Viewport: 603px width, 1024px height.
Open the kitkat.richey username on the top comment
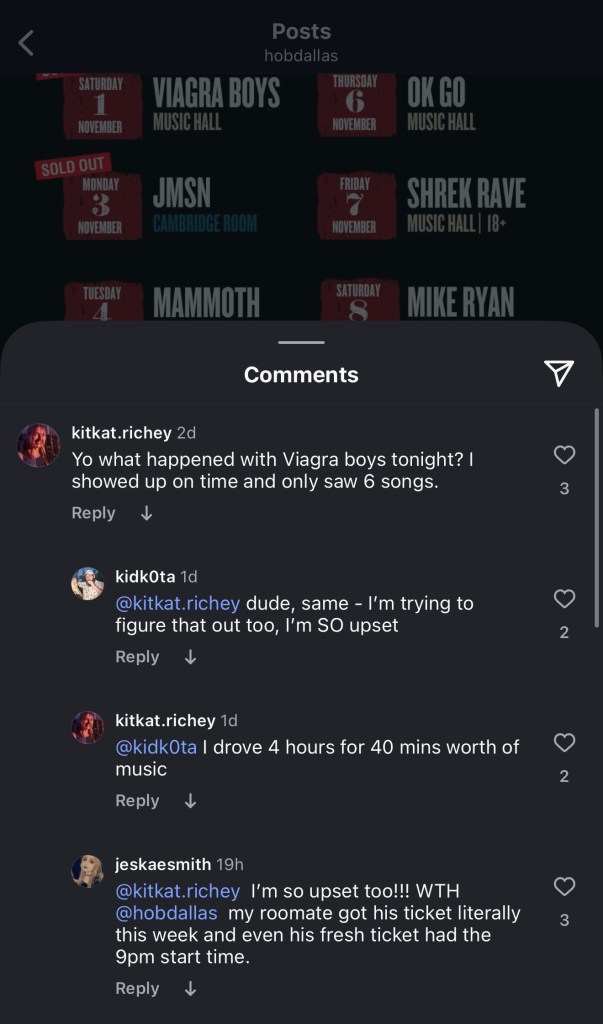(x=121, y=433)
